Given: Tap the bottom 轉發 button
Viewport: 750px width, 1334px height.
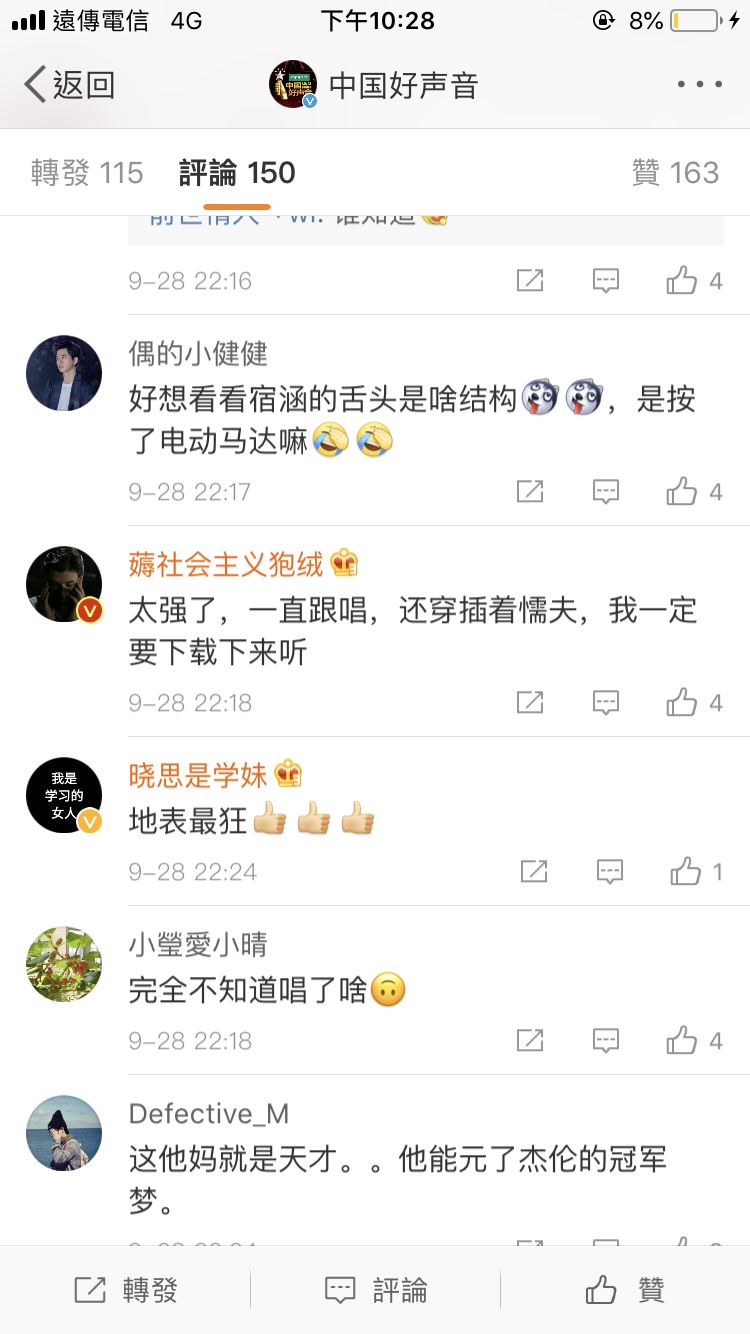Looking at the screenshot, I should (x=126, y=1290).
